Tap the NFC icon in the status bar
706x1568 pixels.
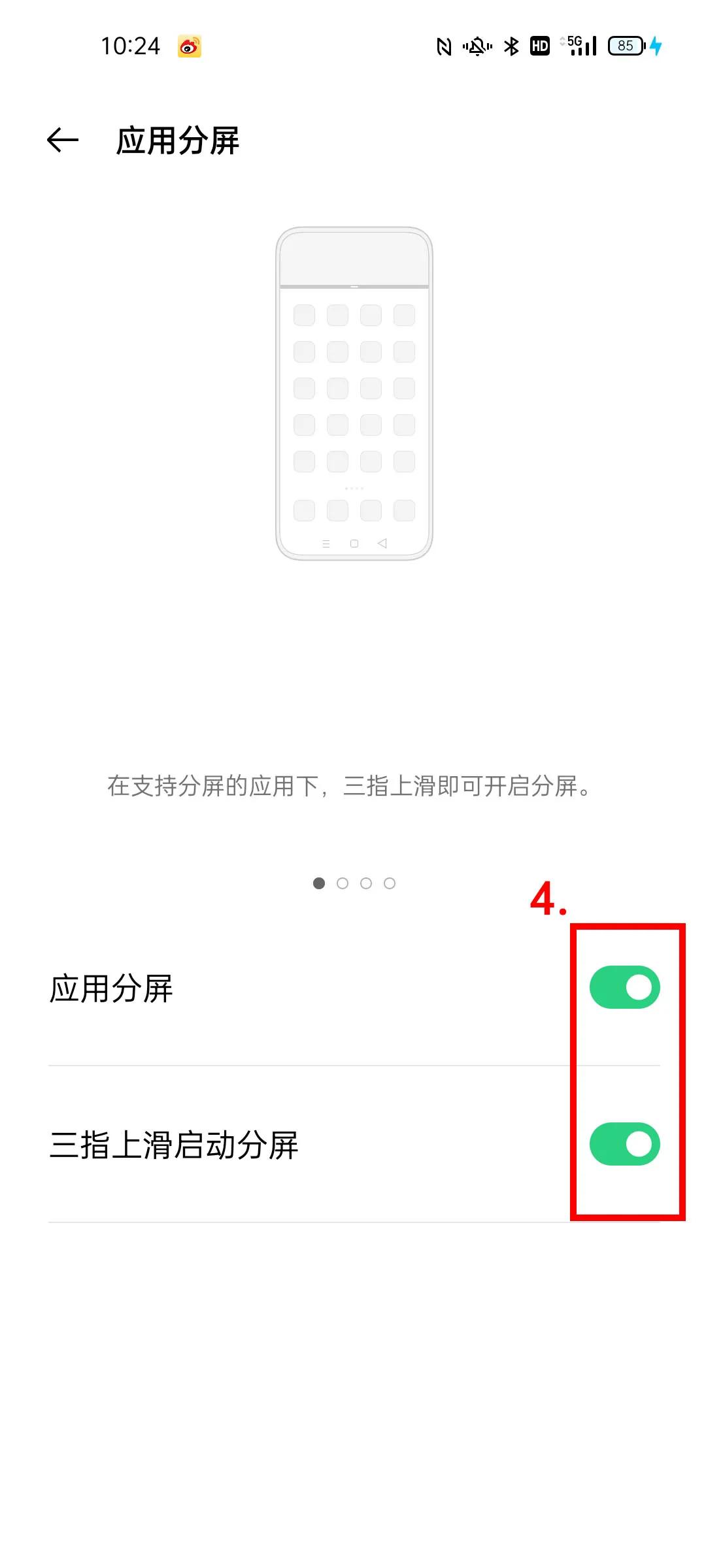[x=443, y=47]
